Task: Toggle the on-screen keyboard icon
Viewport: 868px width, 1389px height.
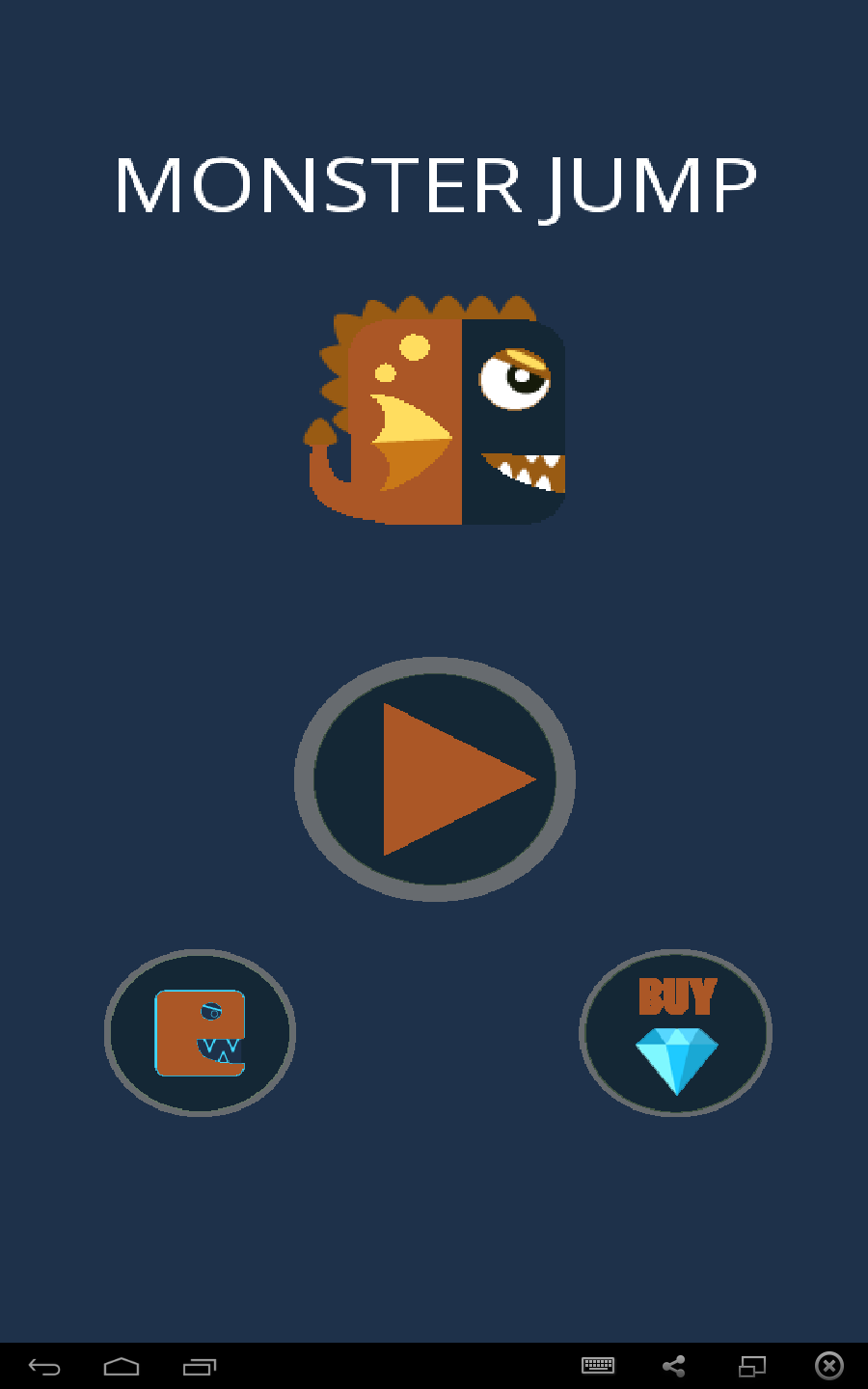Action: [598, 1365]
